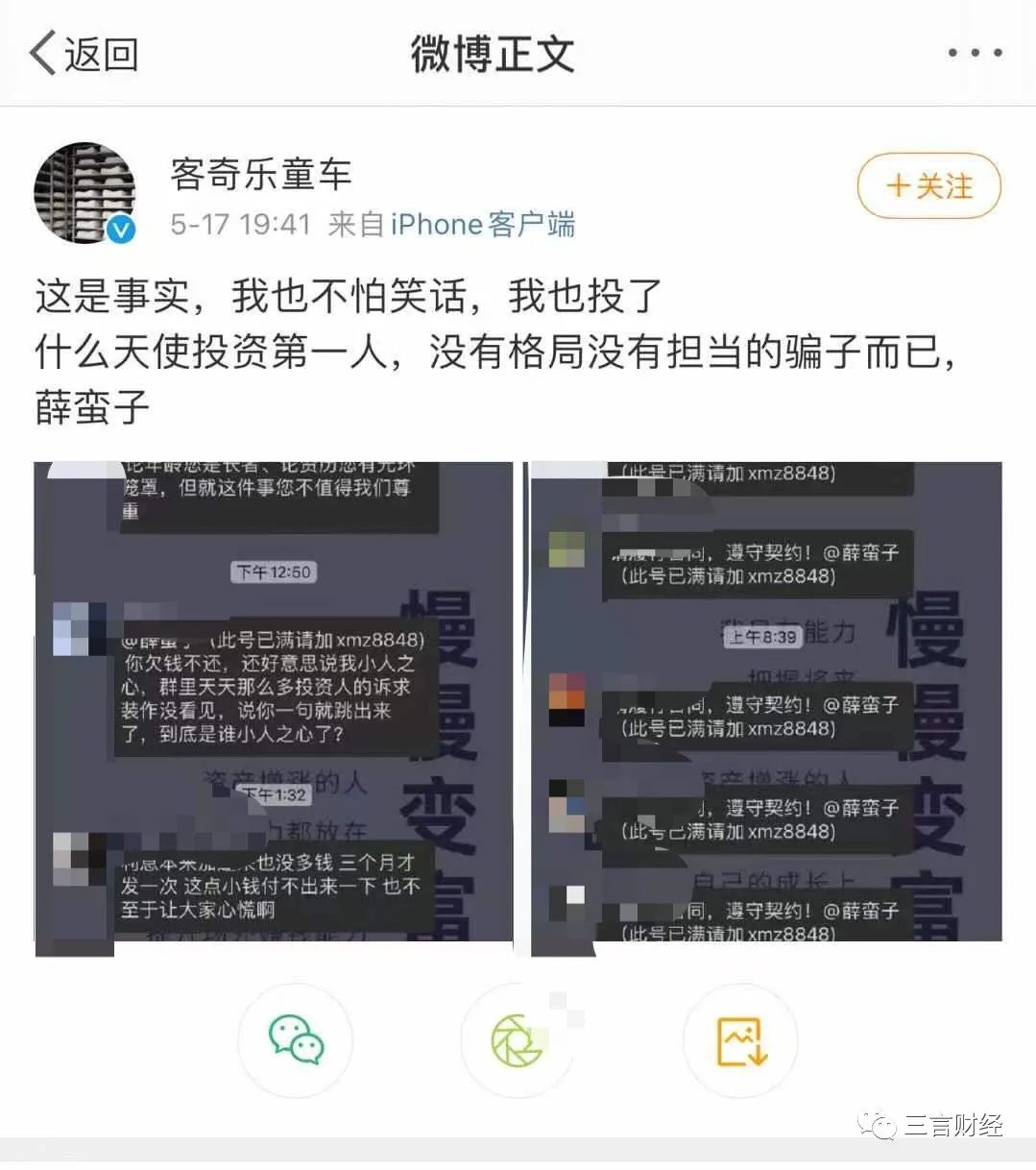
Task: Open the 客奇乐童车 username profile link
Action: [x=261, y=174]
